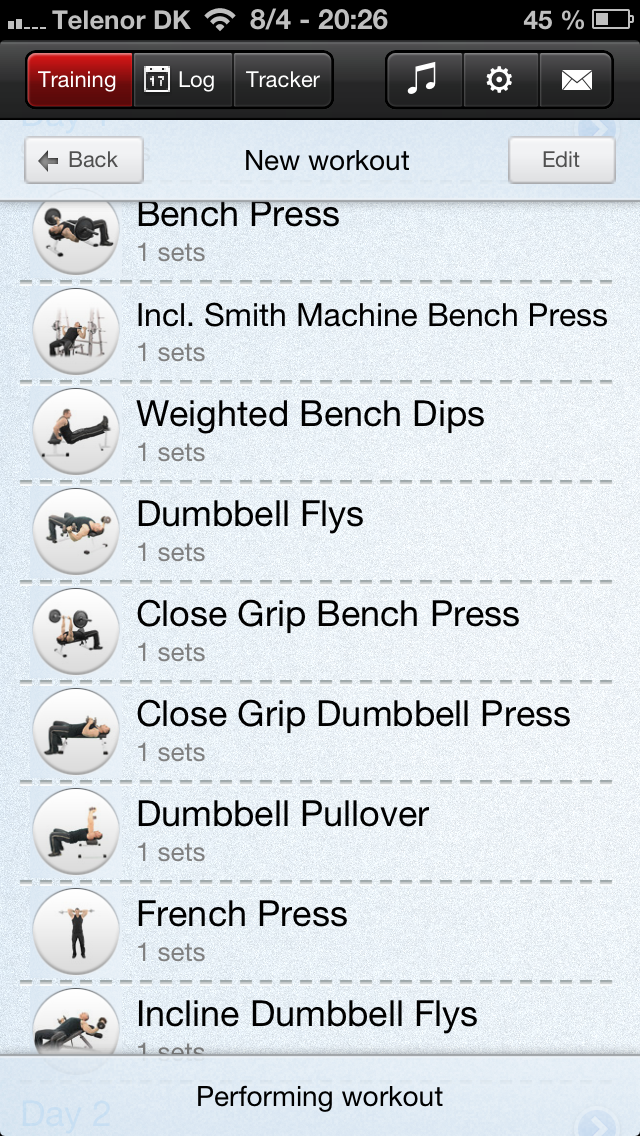This screenshot has height=1136, width=640.
Task: Switch to the Log tab
Action: click(x=183, y=80)
